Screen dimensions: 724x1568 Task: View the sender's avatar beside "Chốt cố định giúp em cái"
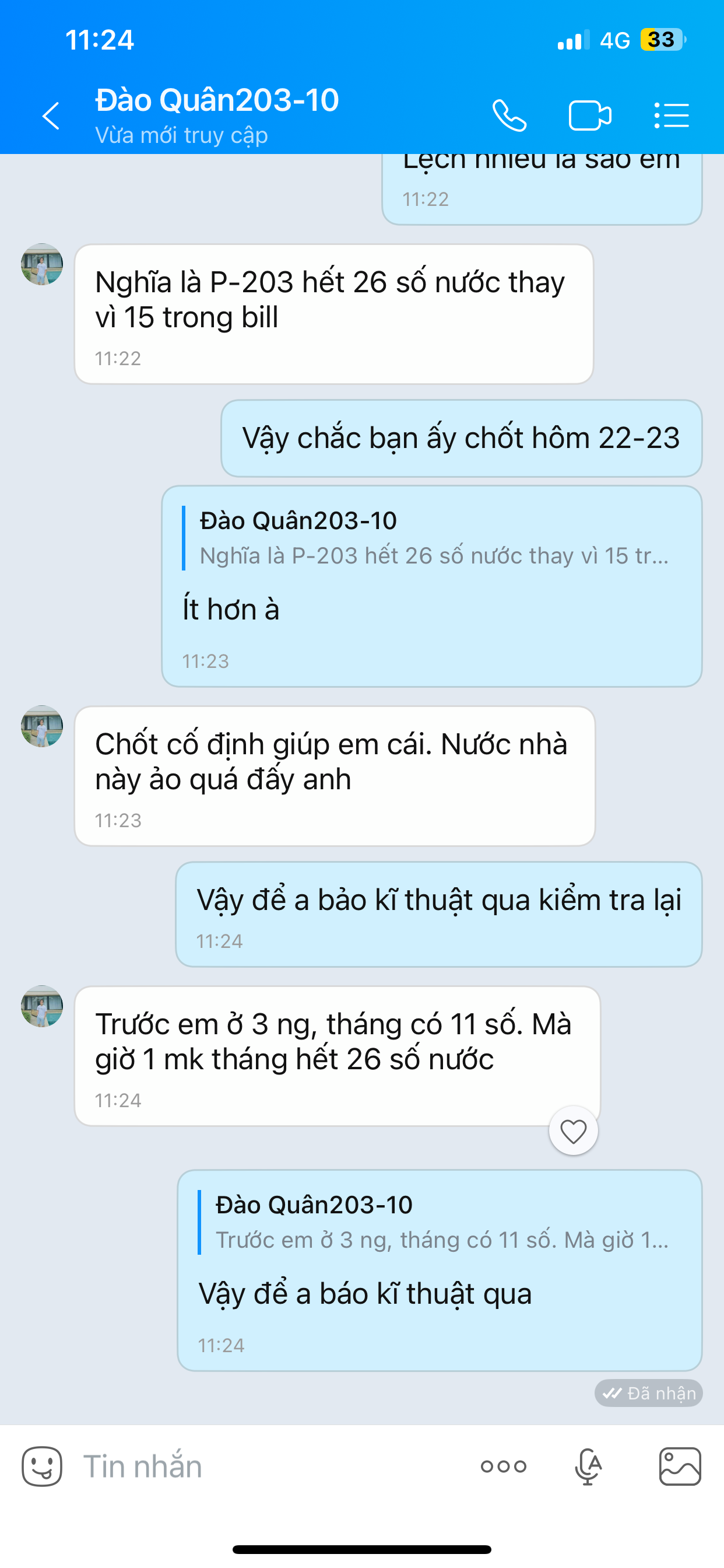pyautogui.click(x=42, y=727)
